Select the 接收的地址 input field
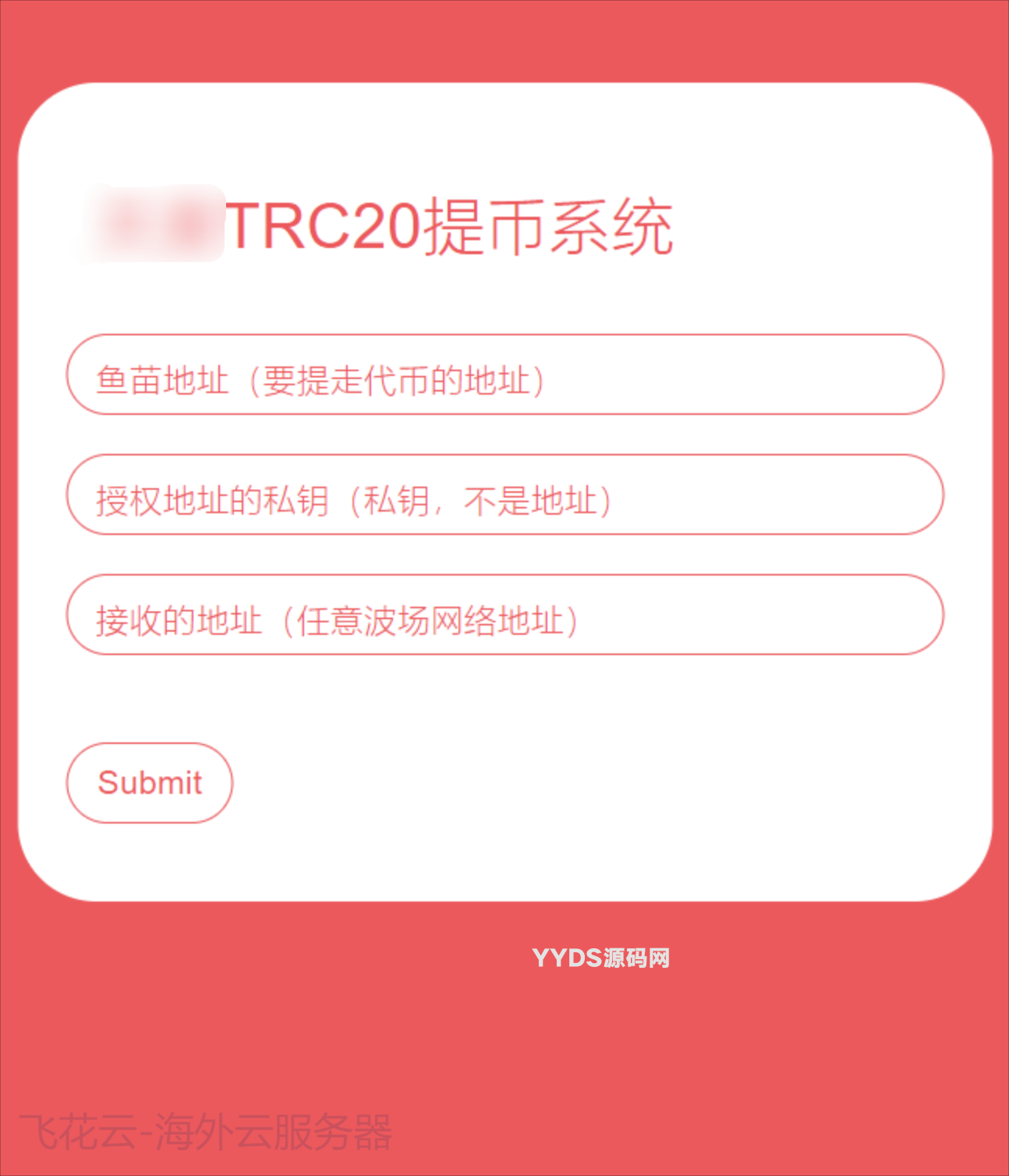1009x1176 pixels. coord(504,615)
